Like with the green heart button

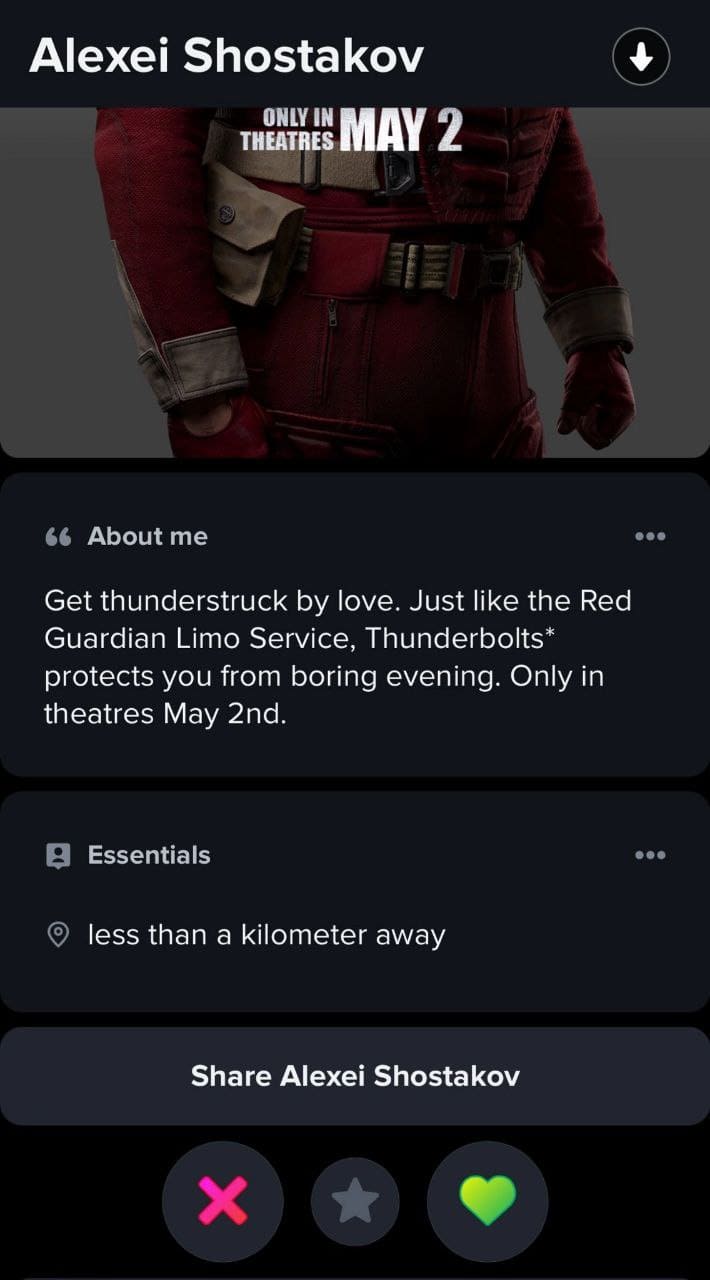pos(487,1201)
